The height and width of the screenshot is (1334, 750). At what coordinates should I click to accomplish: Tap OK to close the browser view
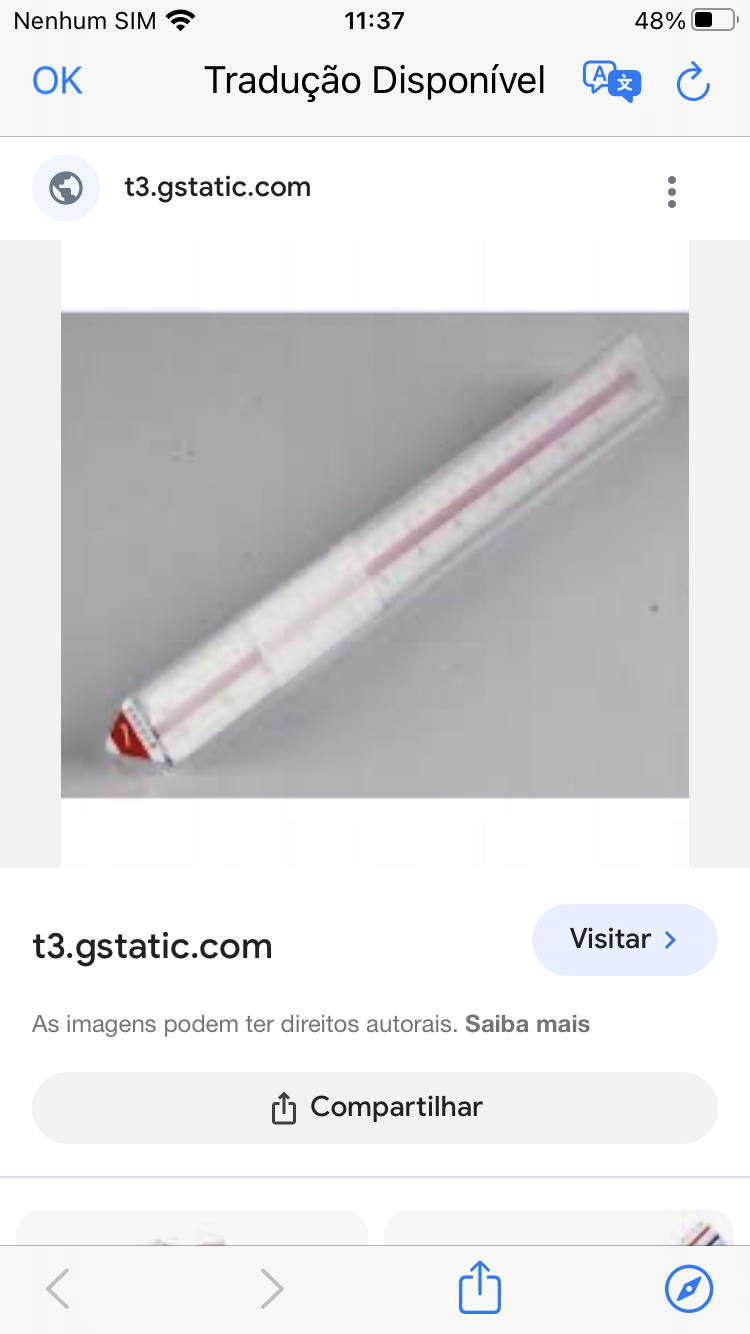point(57,81)
